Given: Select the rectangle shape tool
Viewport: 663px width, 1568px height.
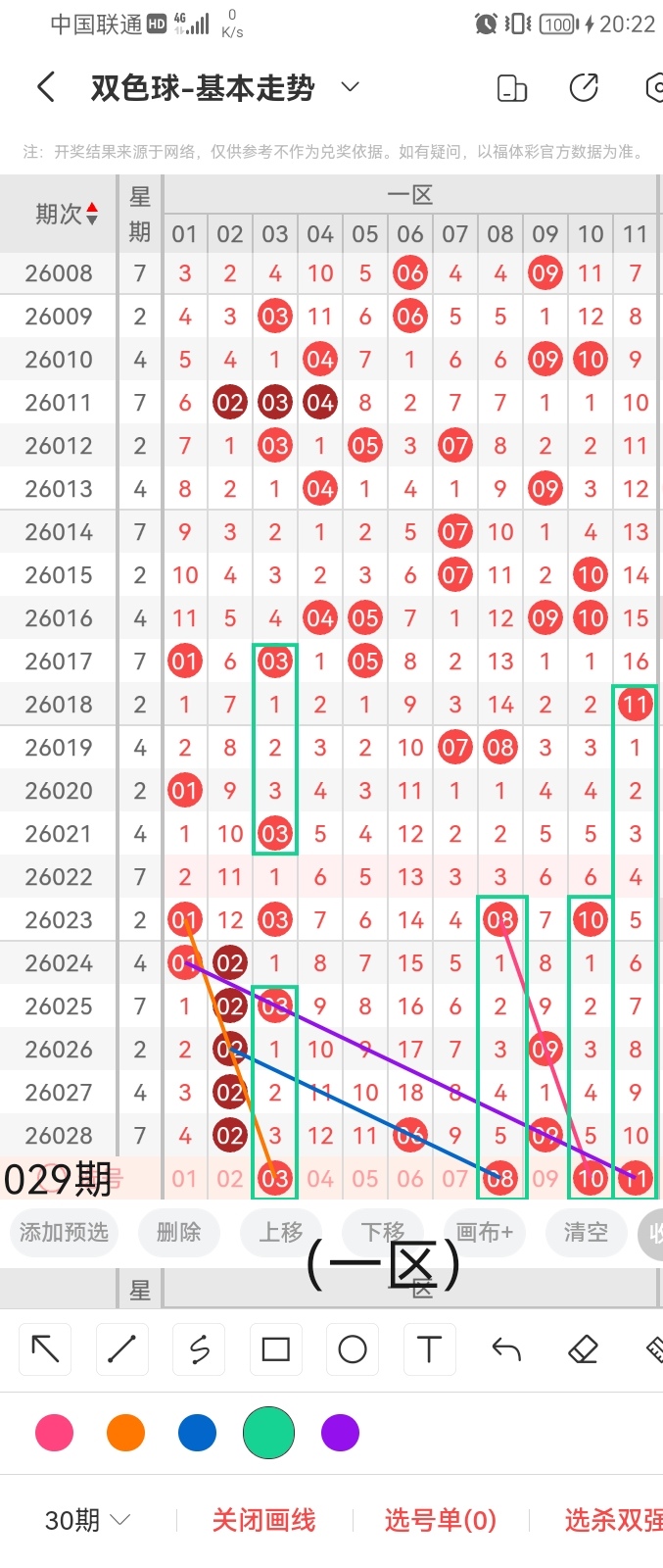Looking at the screenshot, I should pos(275,1349).
